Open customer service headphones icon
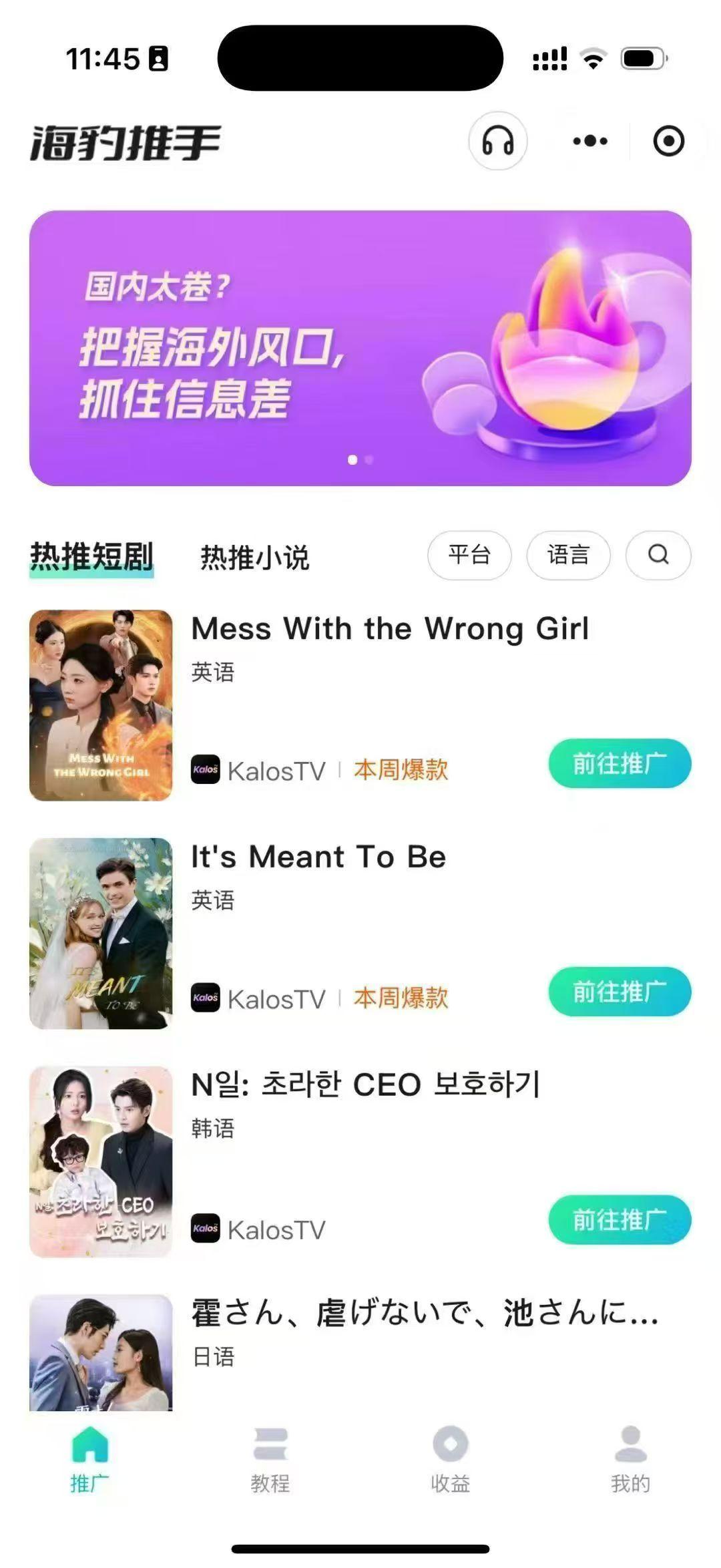The height and width of the screenshot is (1568, 721). (497, 141)
